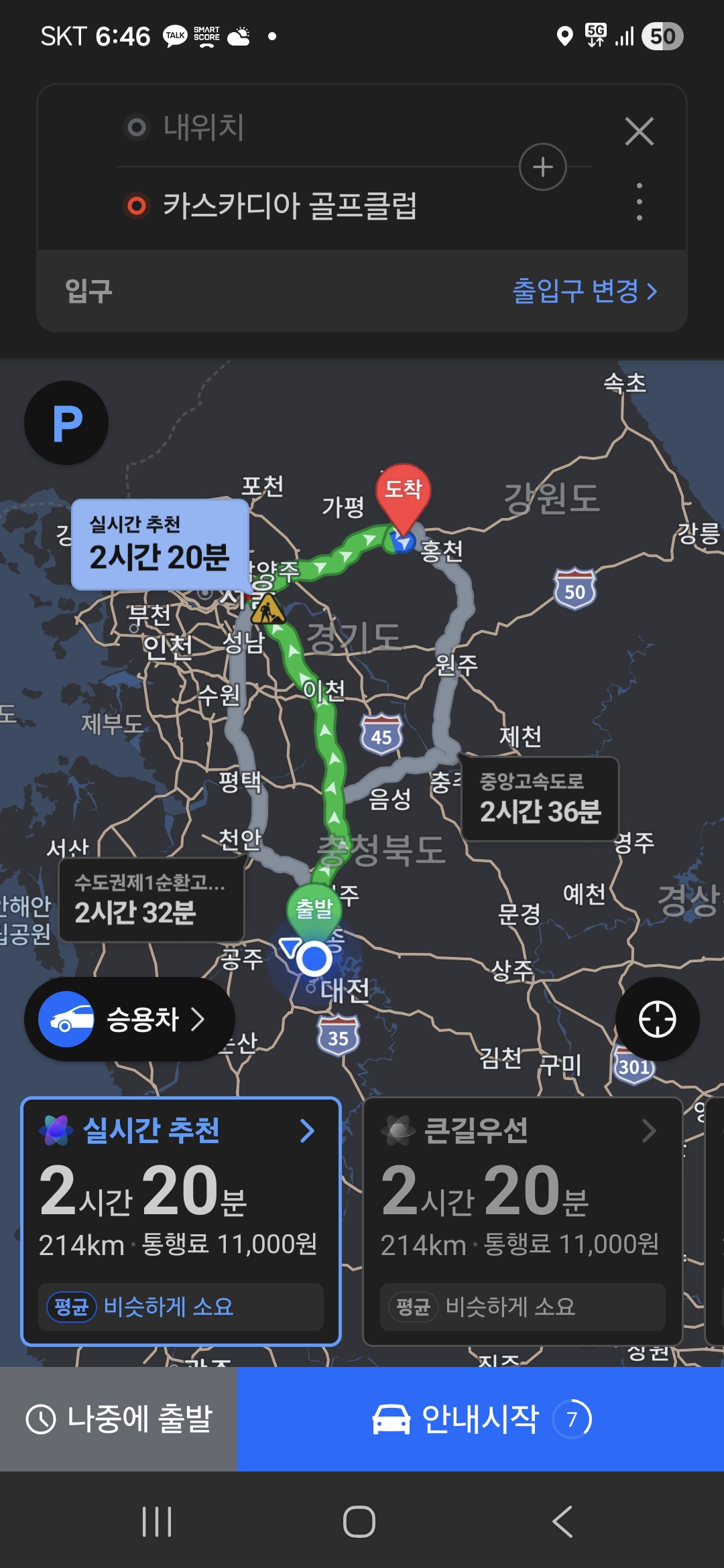Choose the 큰길우선 route card

522,1221
